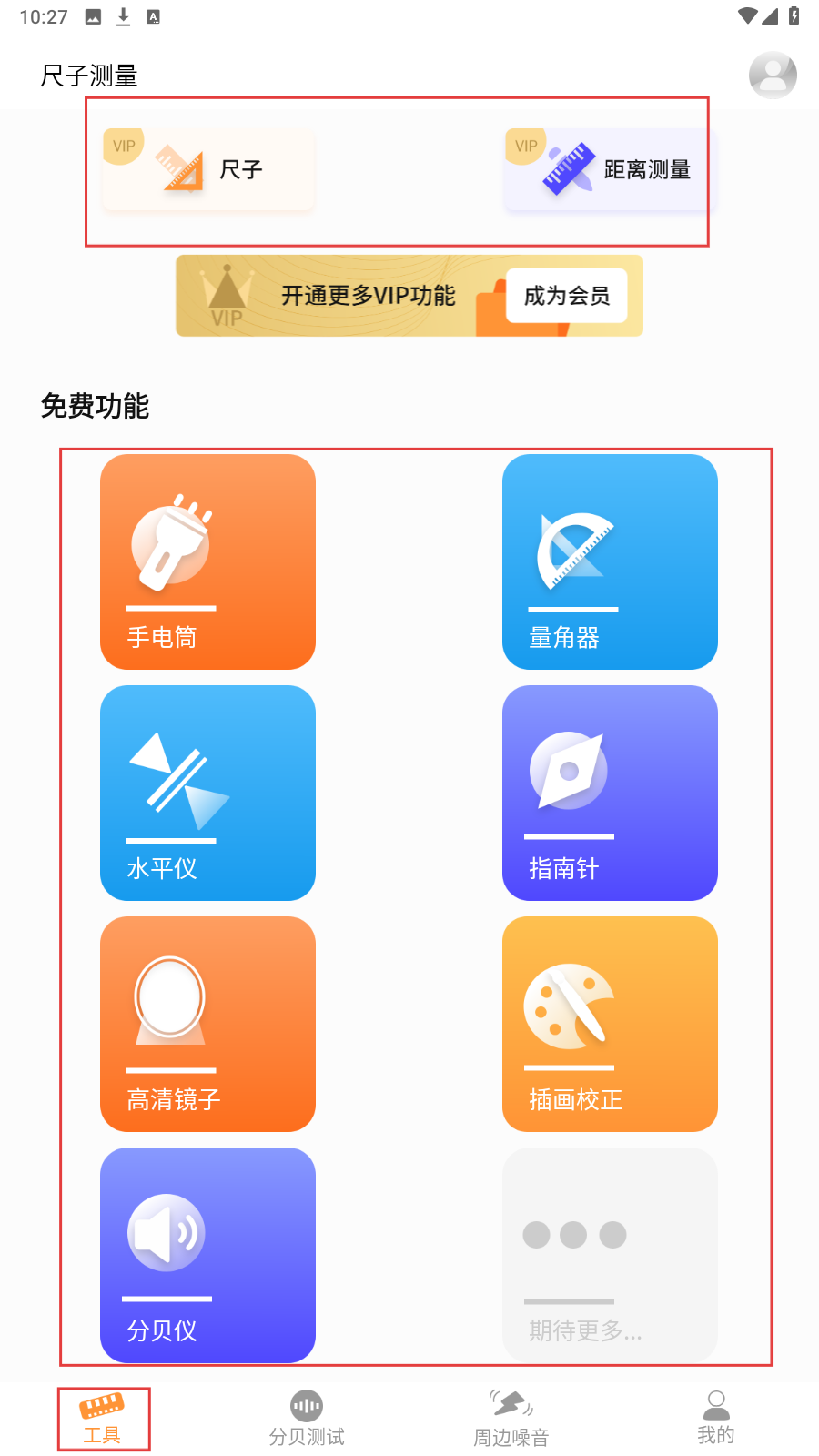Go to the 我的 tab

point(716,1419)
